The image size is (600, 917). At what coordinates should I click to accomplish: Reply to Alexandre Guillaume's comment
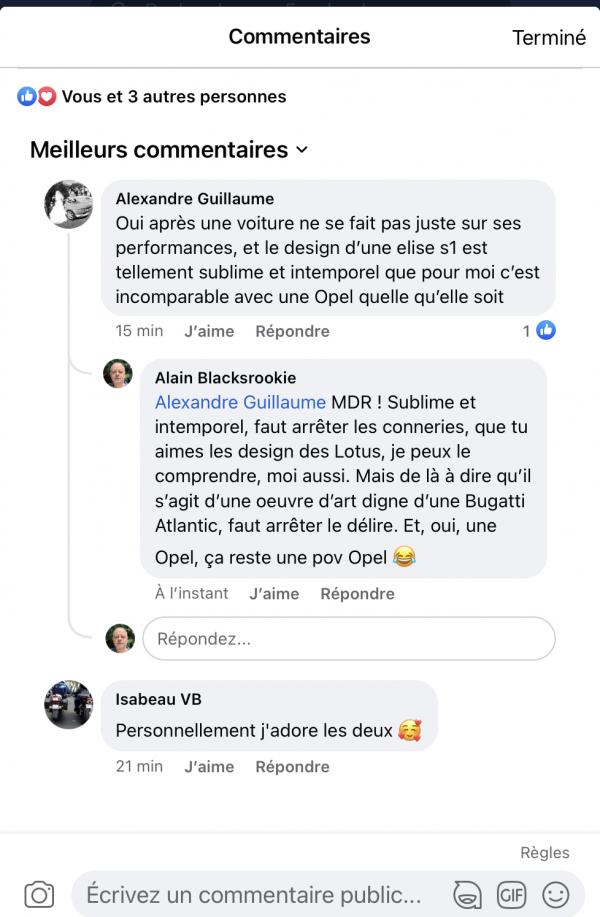click(x=292, y=331)
